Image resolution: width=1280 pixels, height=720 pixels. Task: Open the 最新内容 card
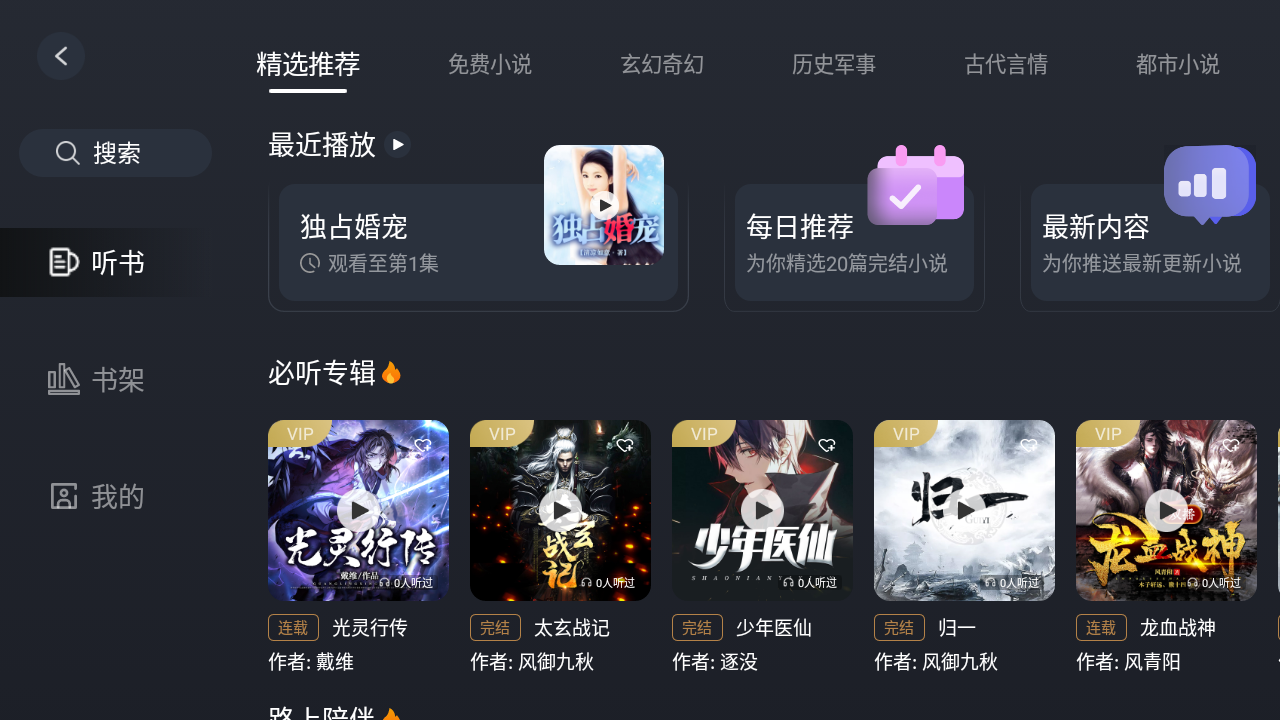pyautogui.click(x=1150, y=242)
